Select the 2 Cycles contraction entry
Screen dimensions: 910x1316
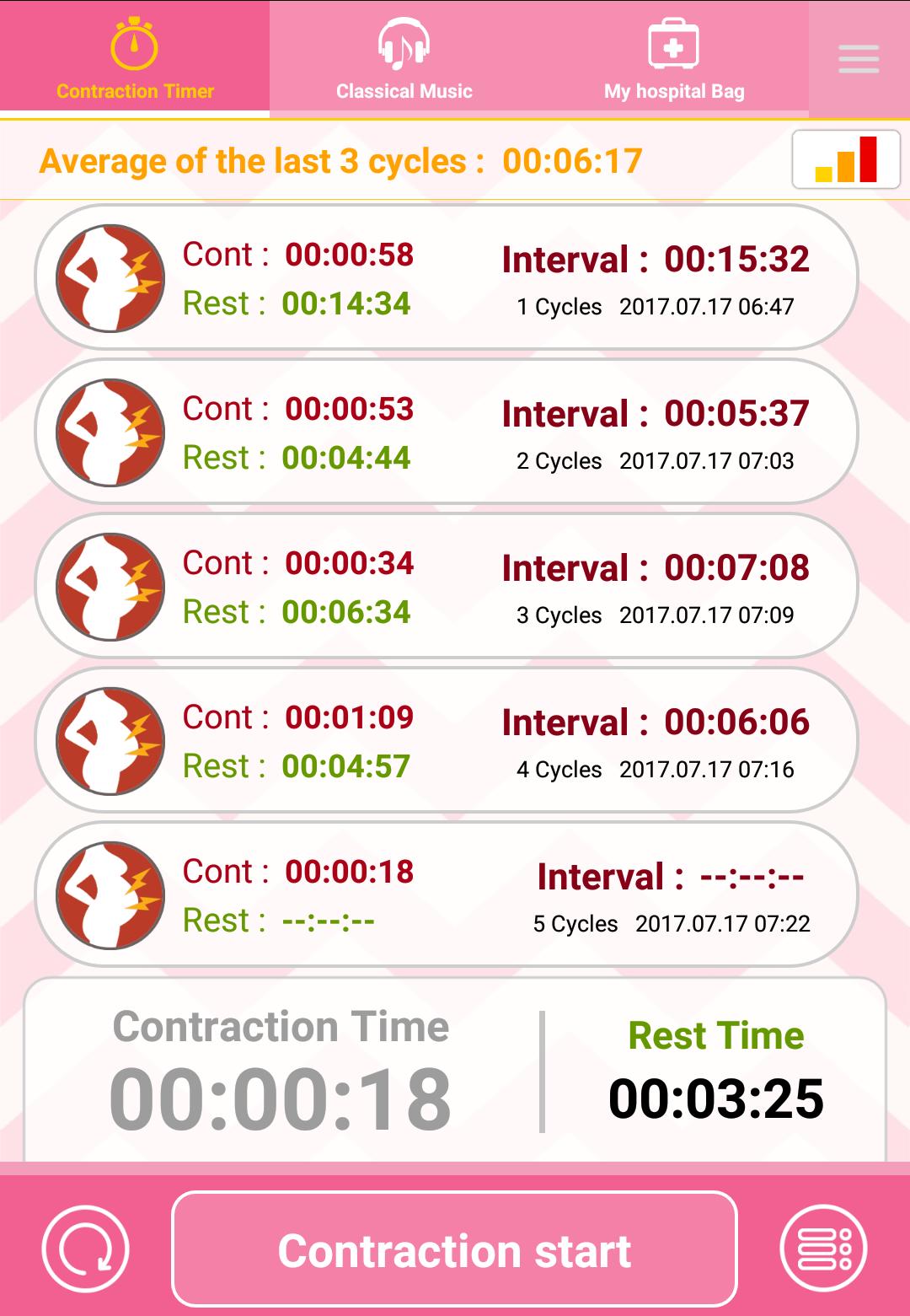[x=447, y=432]
